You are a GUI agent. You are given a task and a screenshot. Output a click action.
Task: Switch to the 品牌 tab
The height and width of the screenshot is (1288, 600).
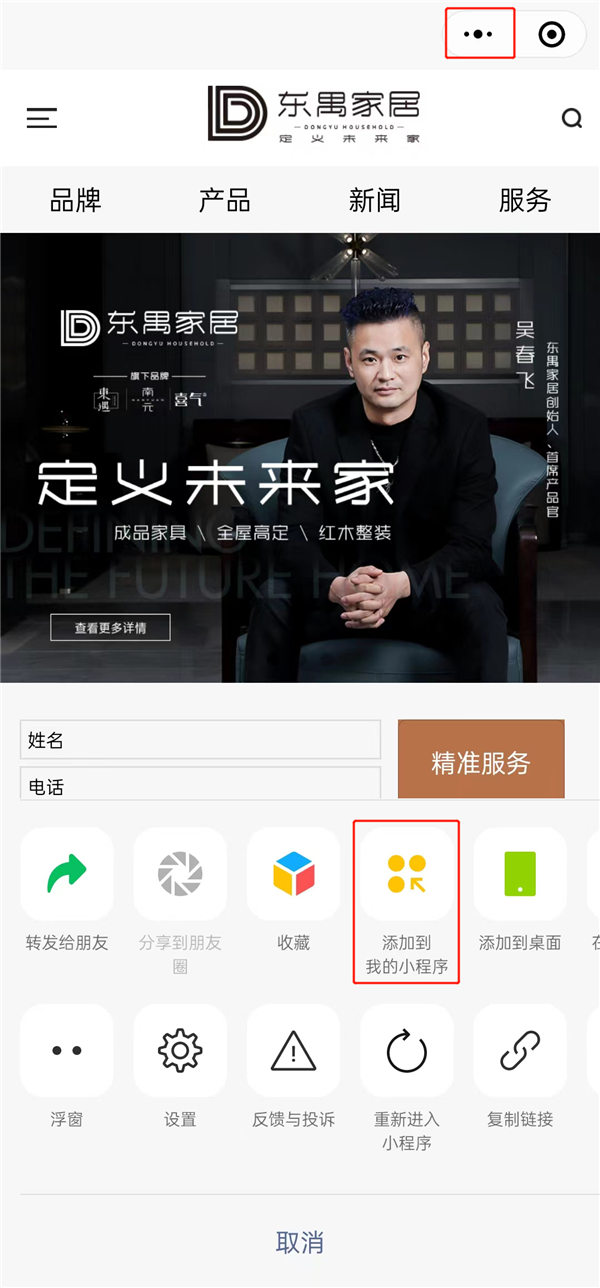click(x=76, y=200)
